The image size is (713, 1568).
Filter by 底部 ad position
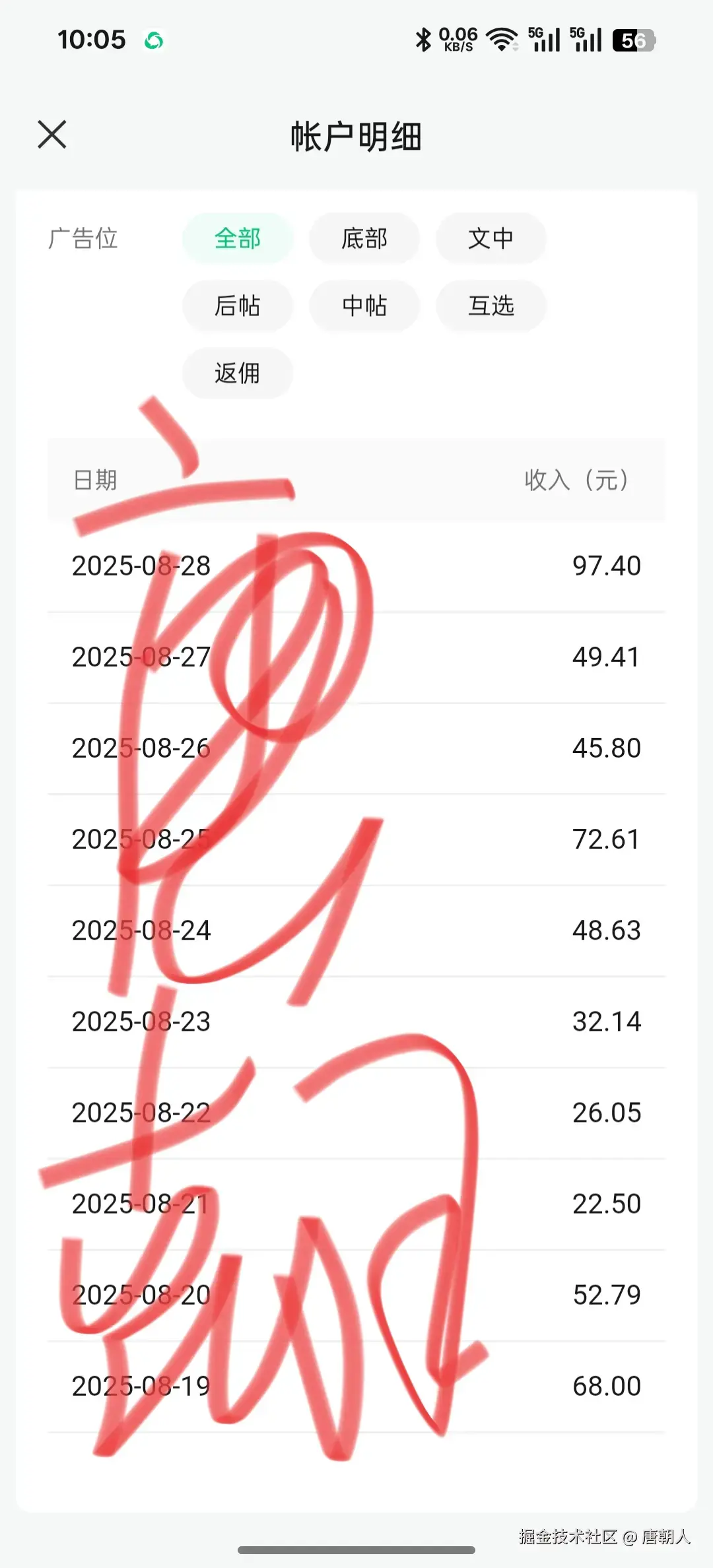(x=364, y=238)
